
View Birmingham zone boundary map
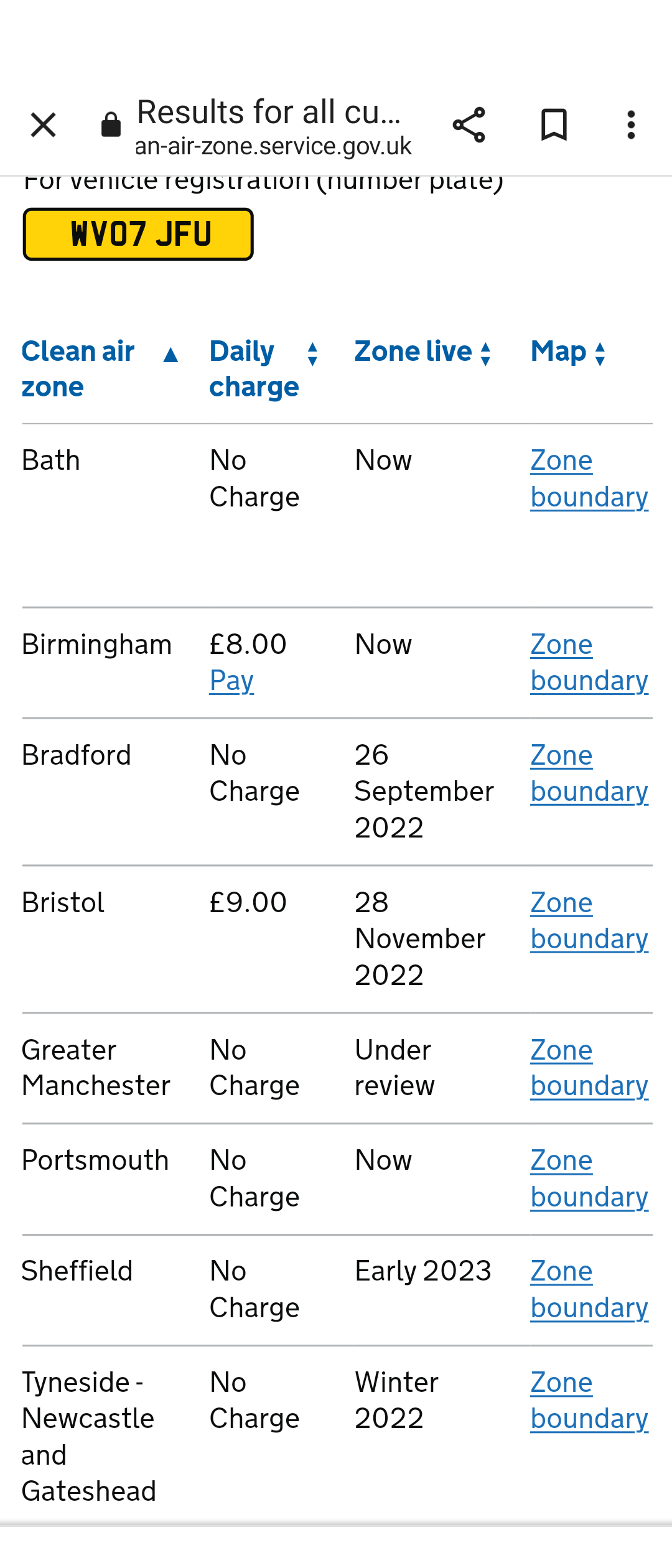pyautogui.click(x=589, y=663)
